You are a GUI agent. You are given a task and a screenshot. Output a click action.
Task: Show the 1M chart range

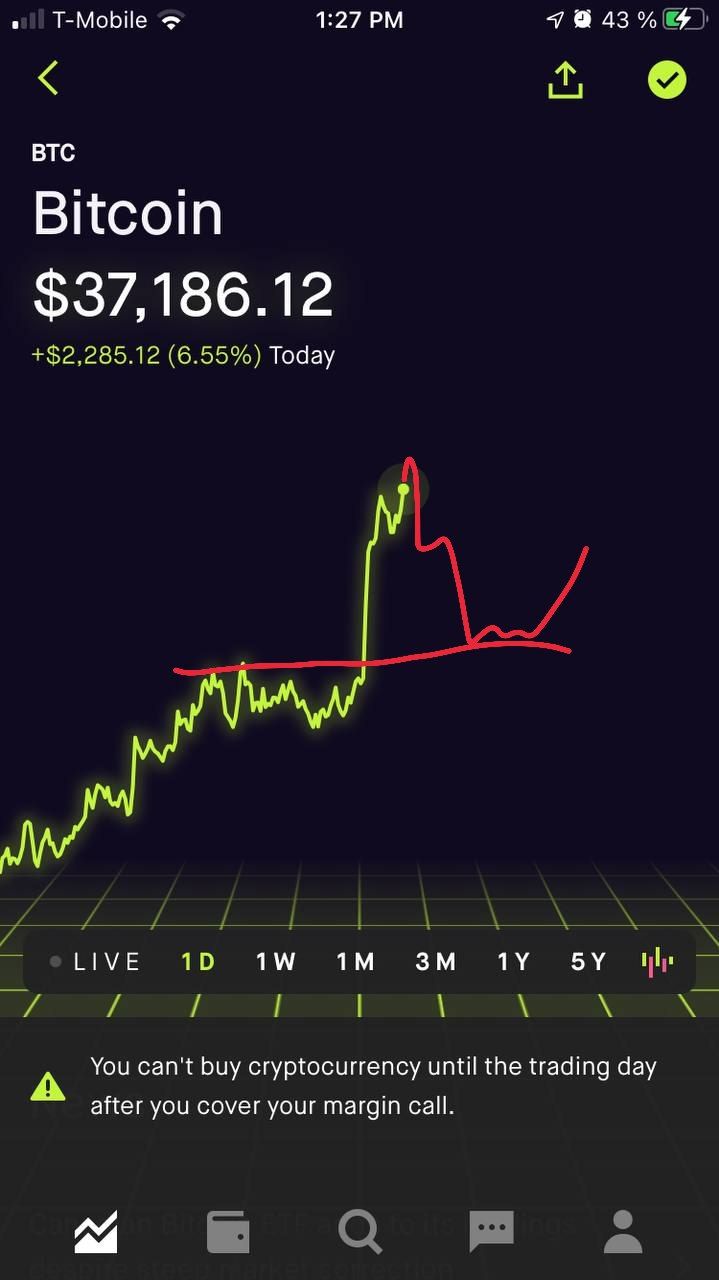tap(356, 962)
